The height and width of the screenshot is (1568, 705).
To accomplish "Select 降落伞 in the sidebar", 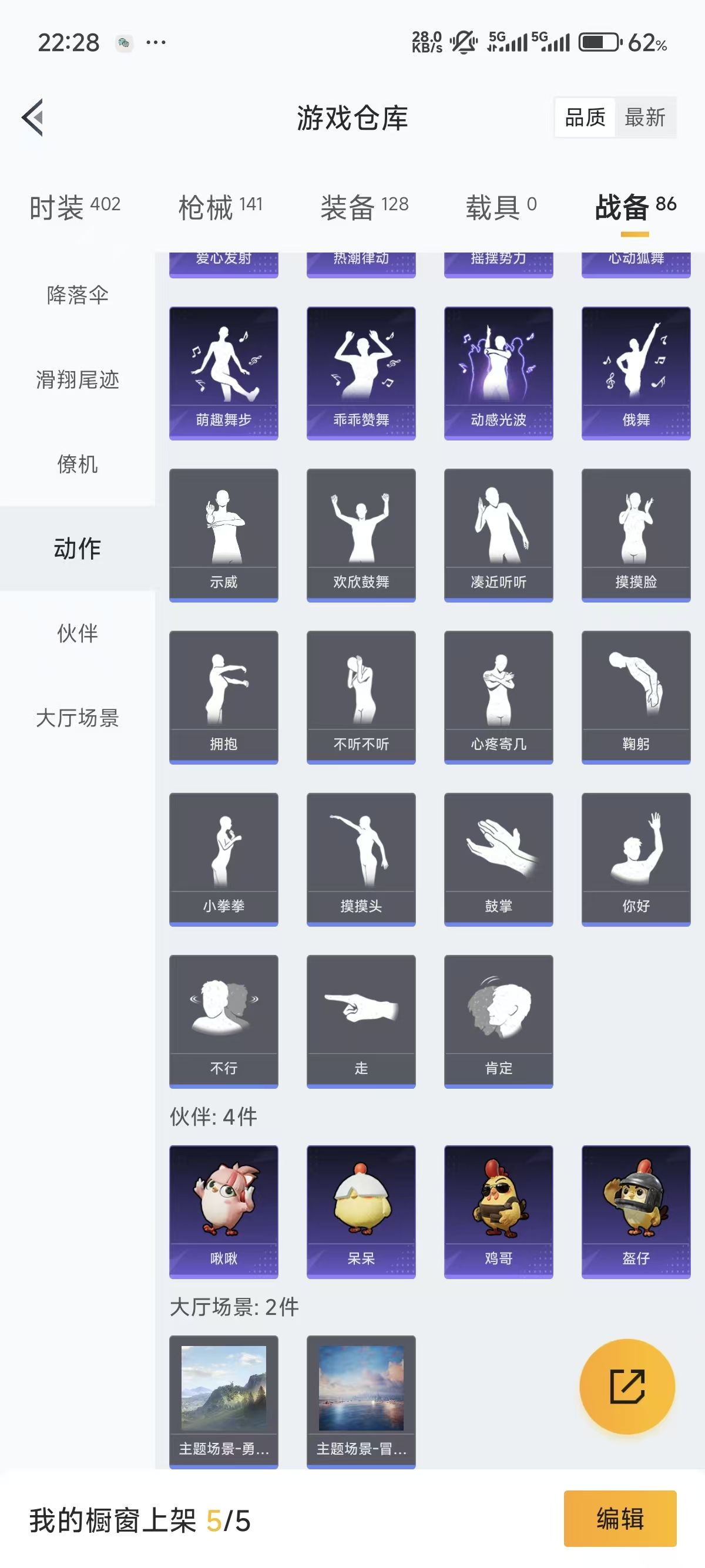I will click(78, 295).
